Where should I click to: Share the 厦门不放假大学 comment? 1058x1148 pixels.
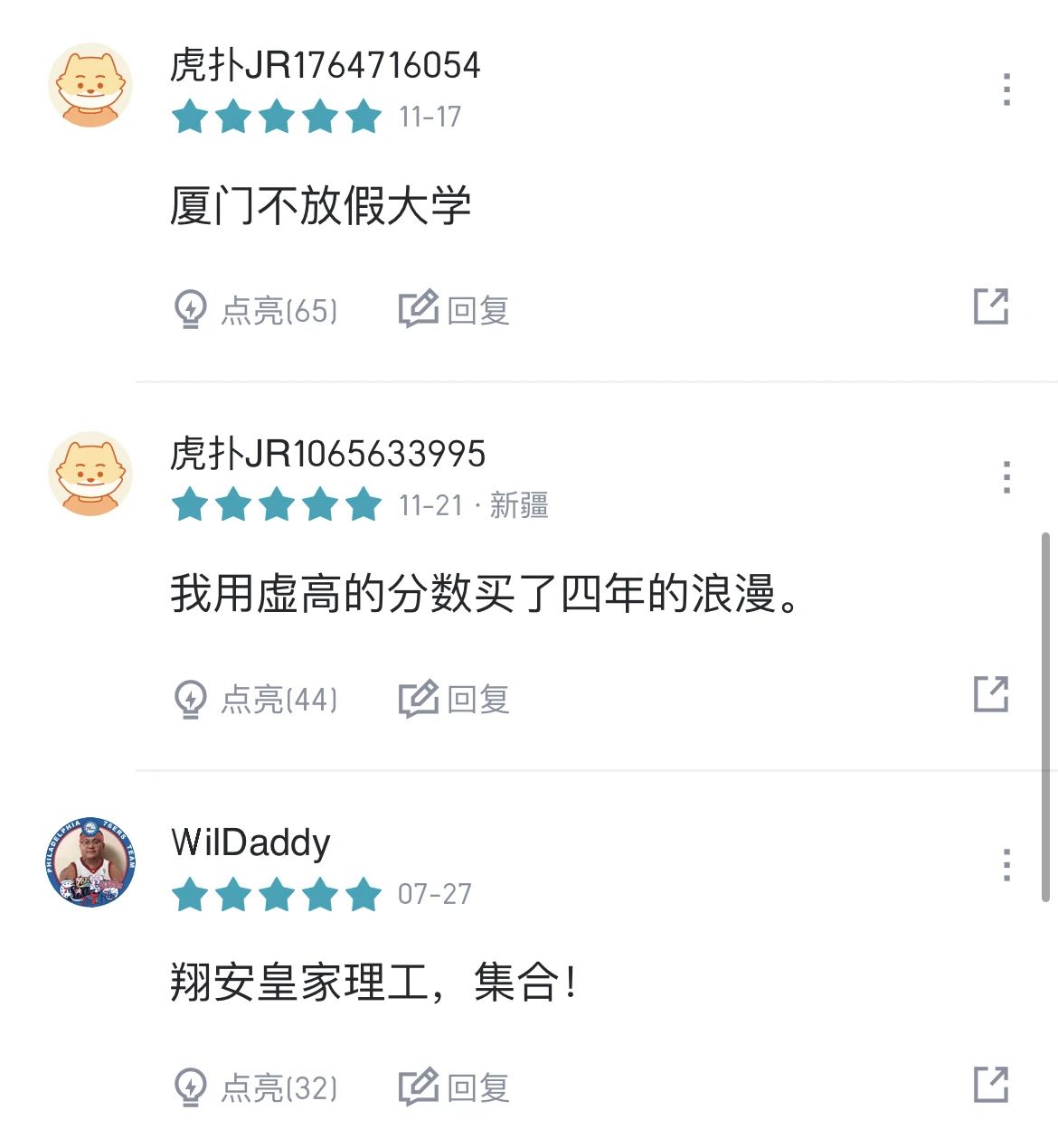[990, 306]
